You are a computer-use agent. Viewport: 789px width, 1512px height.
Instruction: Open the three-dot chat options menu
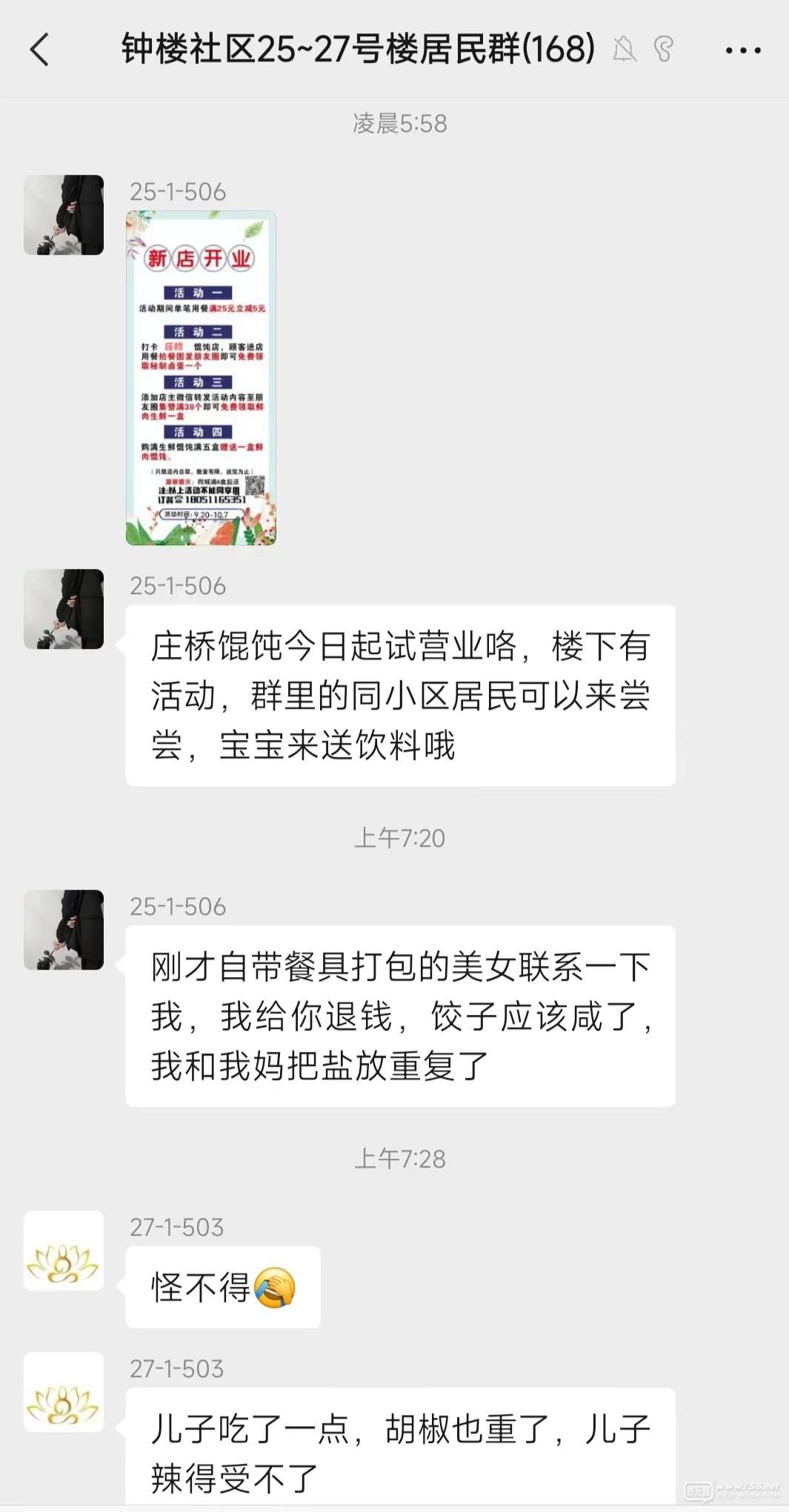pos(742,50)
